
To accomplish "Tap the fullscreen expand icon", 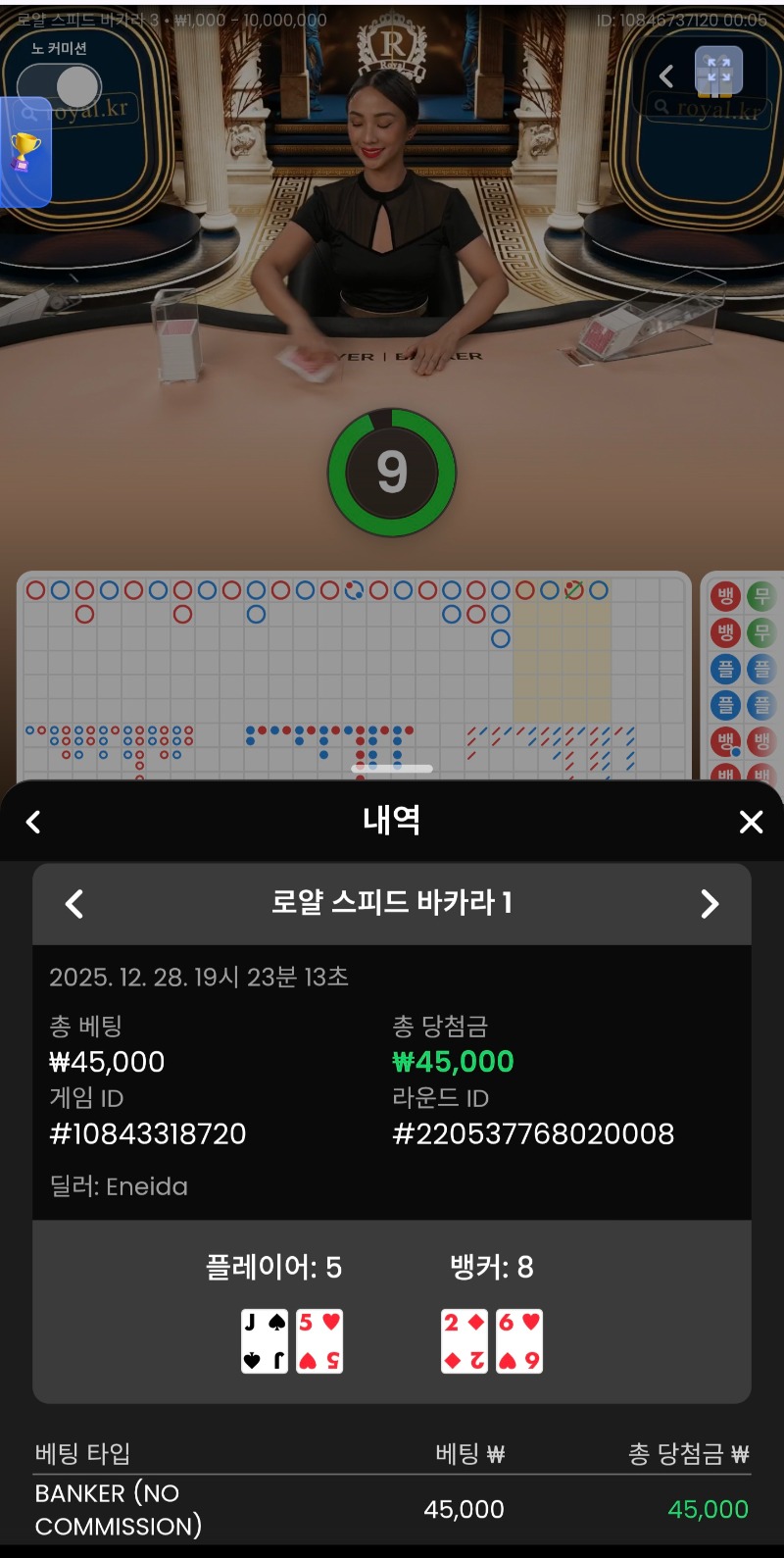I will [718, 71].
